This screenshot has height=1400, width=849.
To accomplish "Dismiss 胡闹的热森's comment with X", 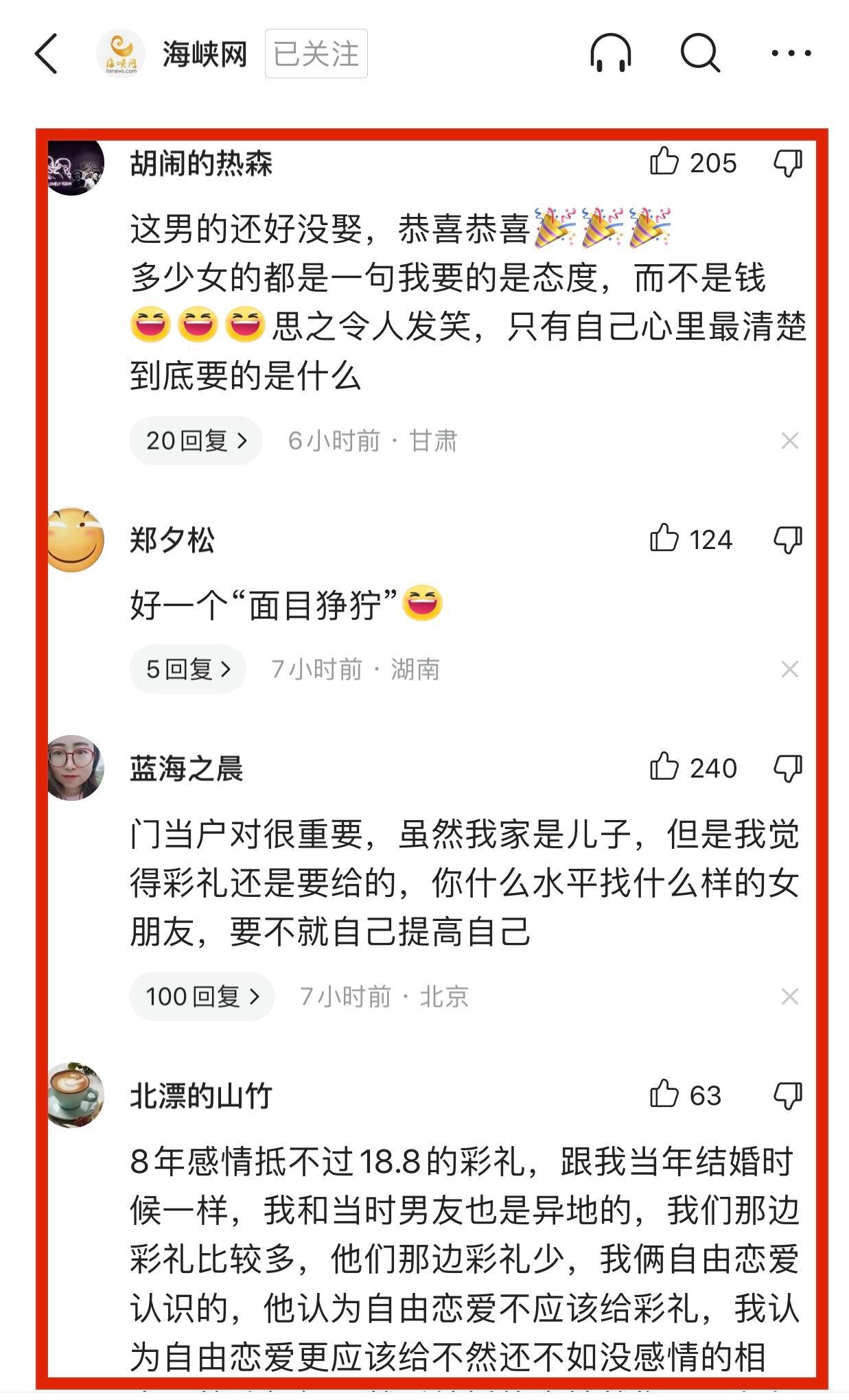I will (790, 441).
